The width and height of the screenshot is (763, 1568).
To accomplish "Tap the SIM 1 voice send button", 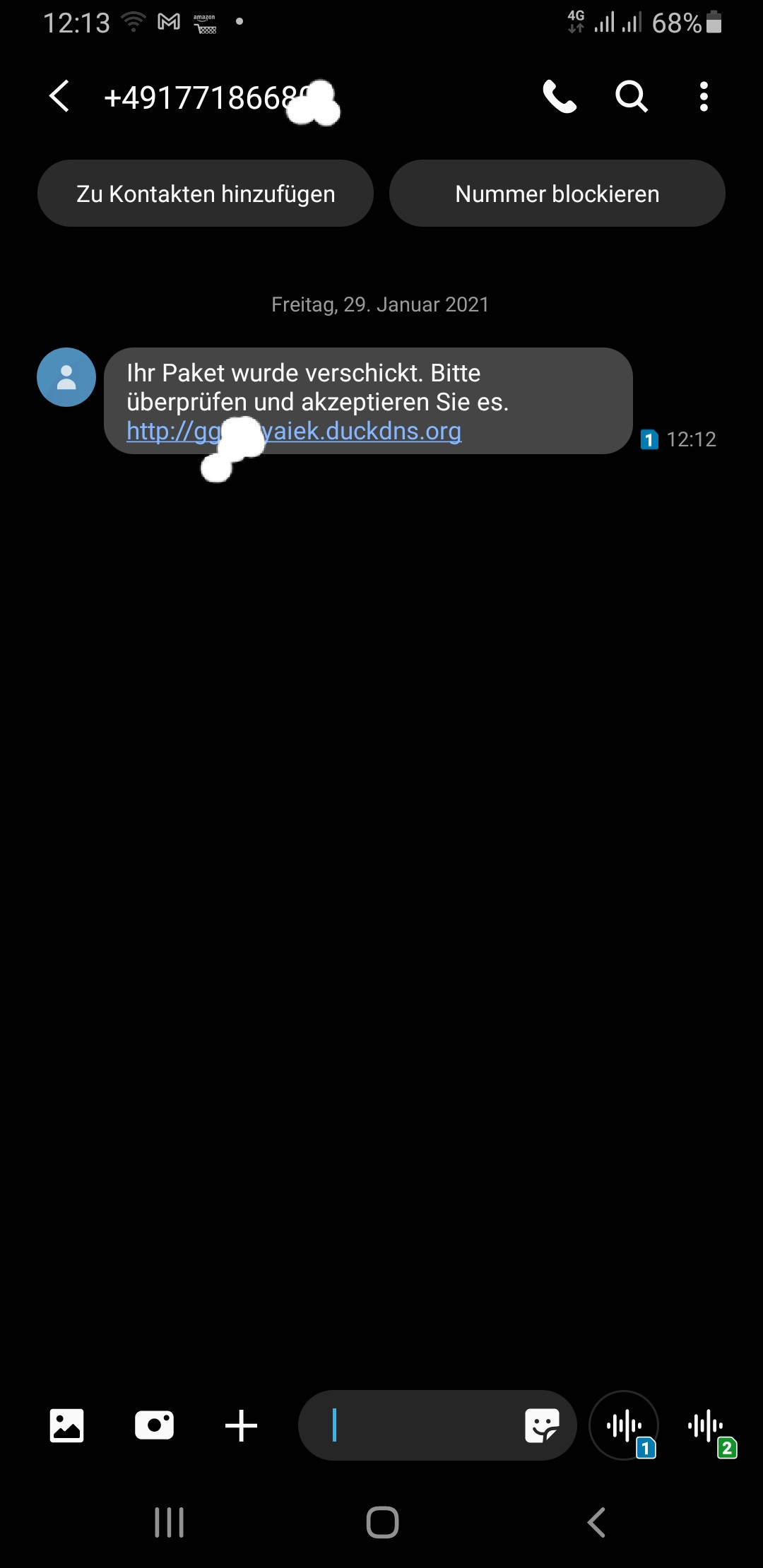I will point(625,1425).
